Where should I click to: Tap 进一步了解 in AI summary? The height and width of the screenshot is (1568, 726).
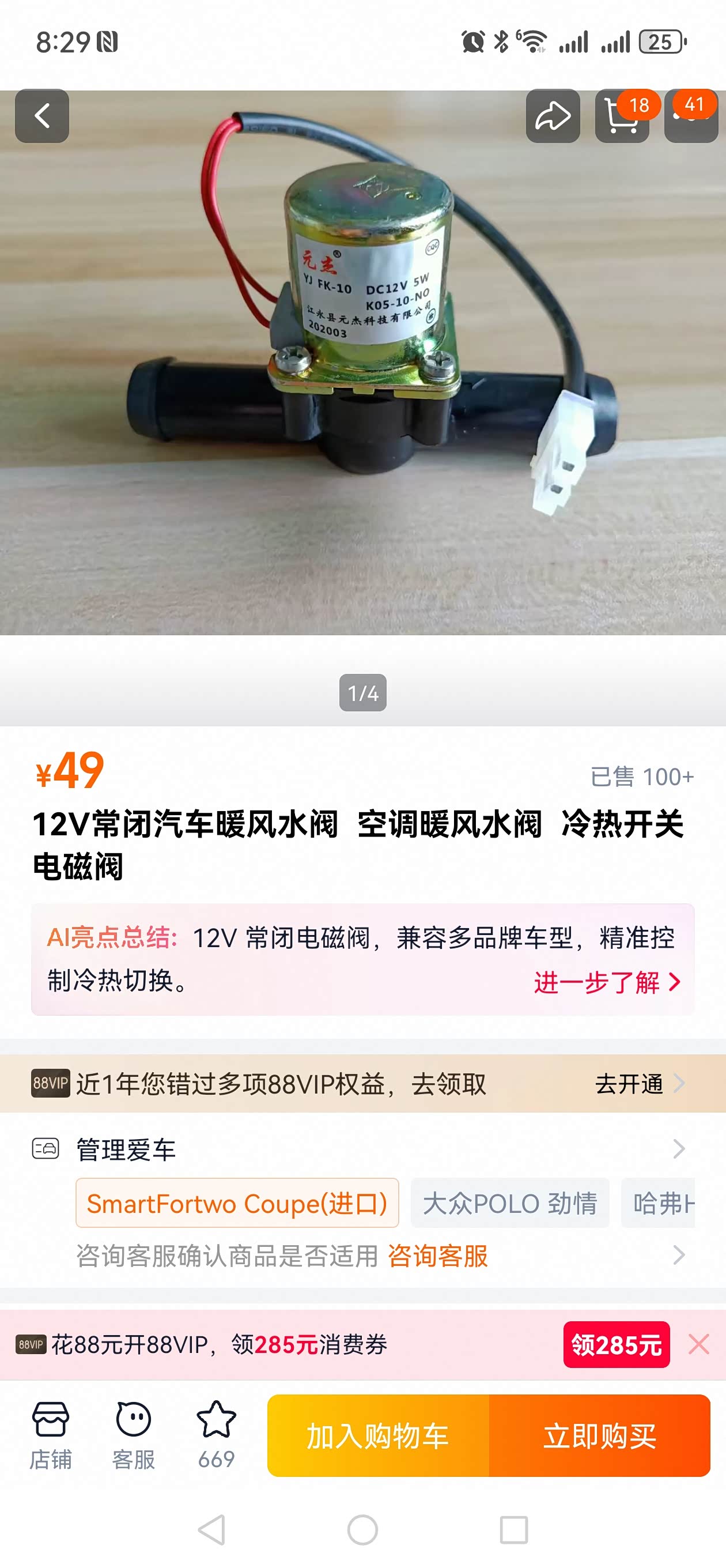click(607, 982)
